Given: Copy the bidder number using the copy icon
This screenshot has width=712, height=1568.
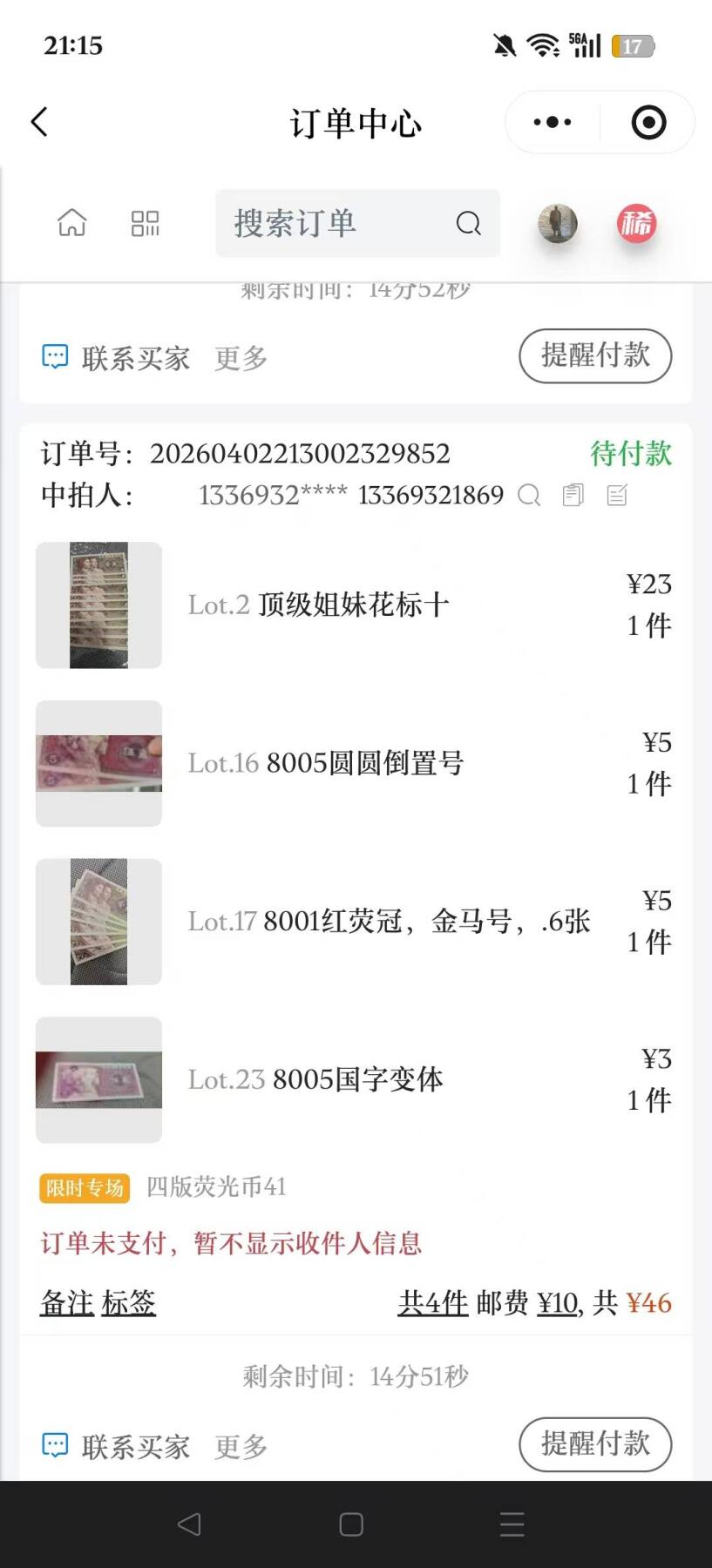Looking at the screenshot, I should click(x=573, y=496).
